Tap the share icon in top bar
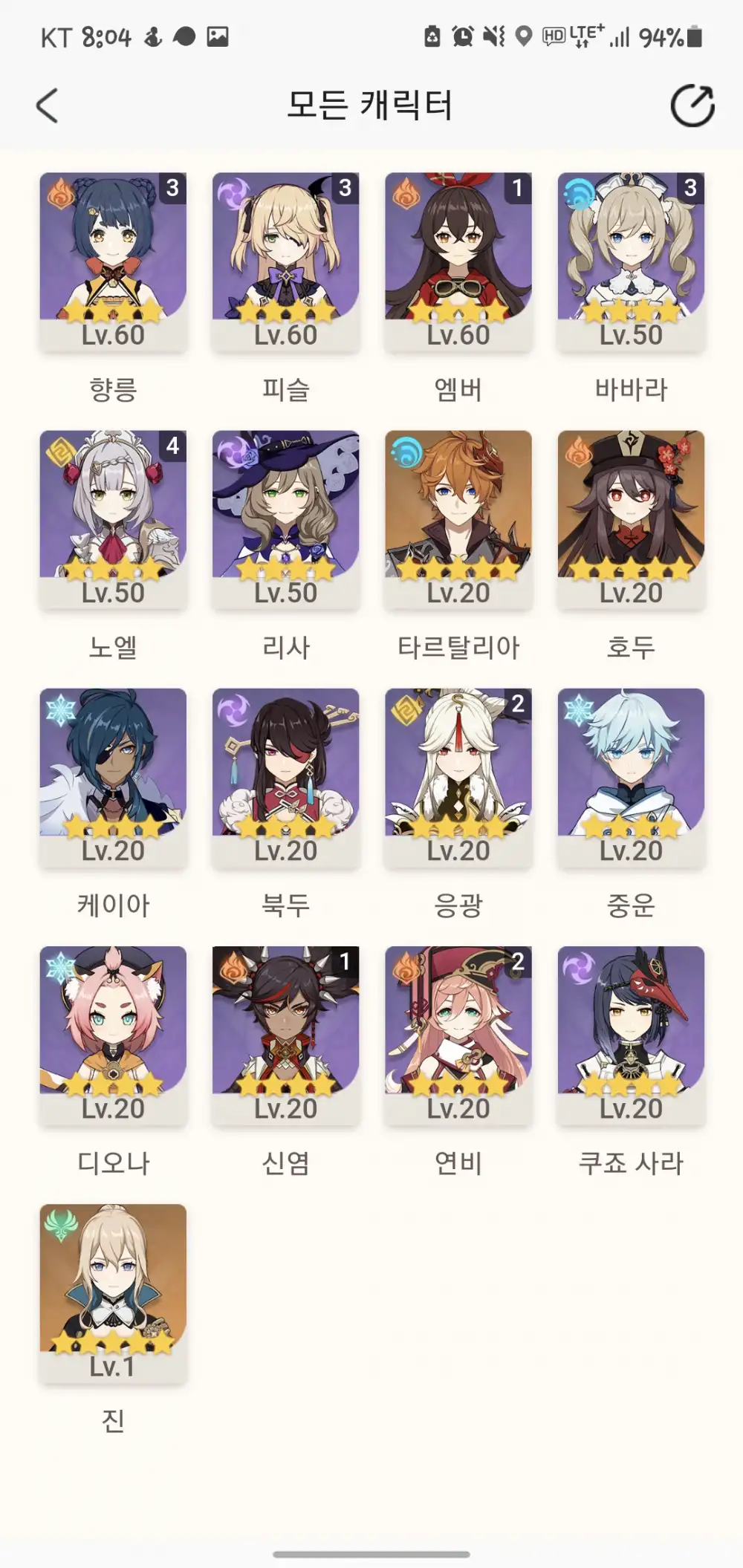The image size is (743, 1568). [x=692, y=105]
